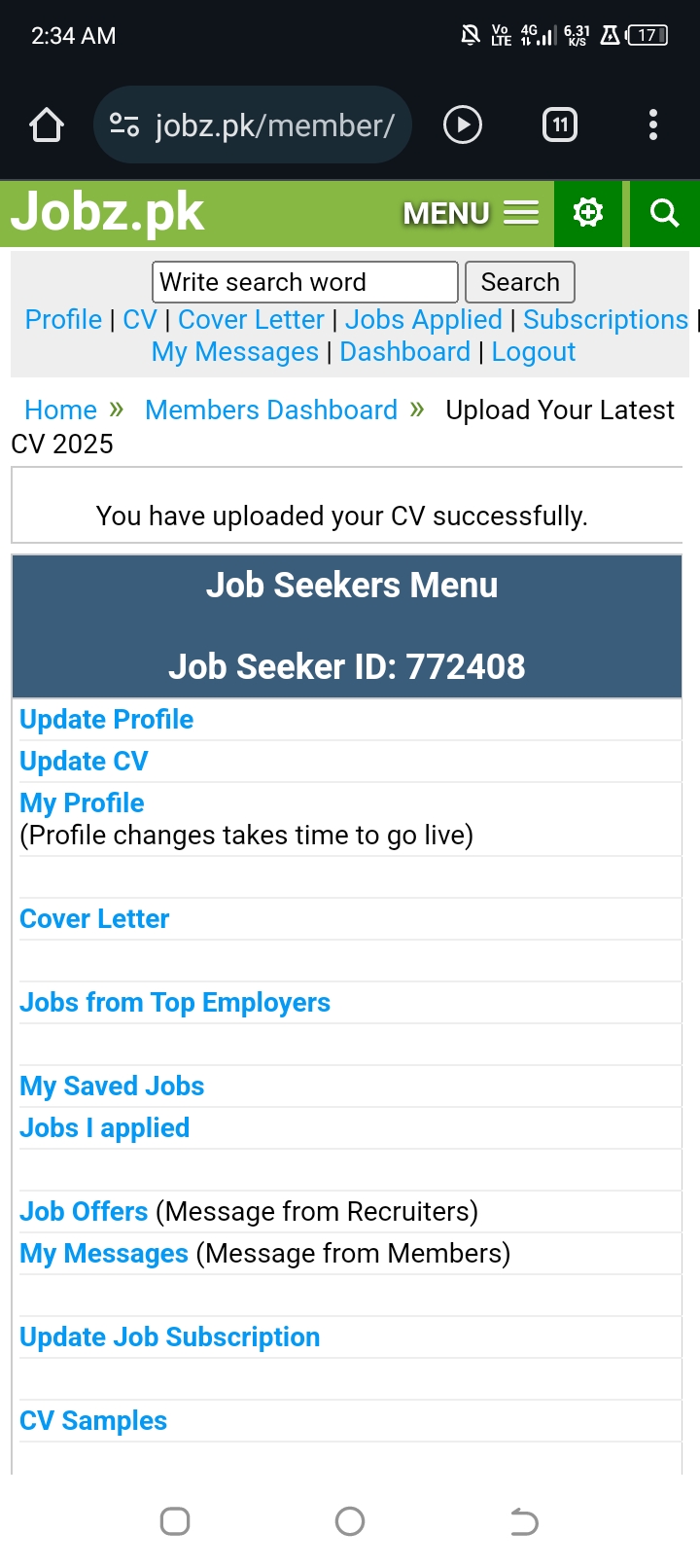Tap the browser home icon
Screen dimensions: 700x1568
click(46, 125)
